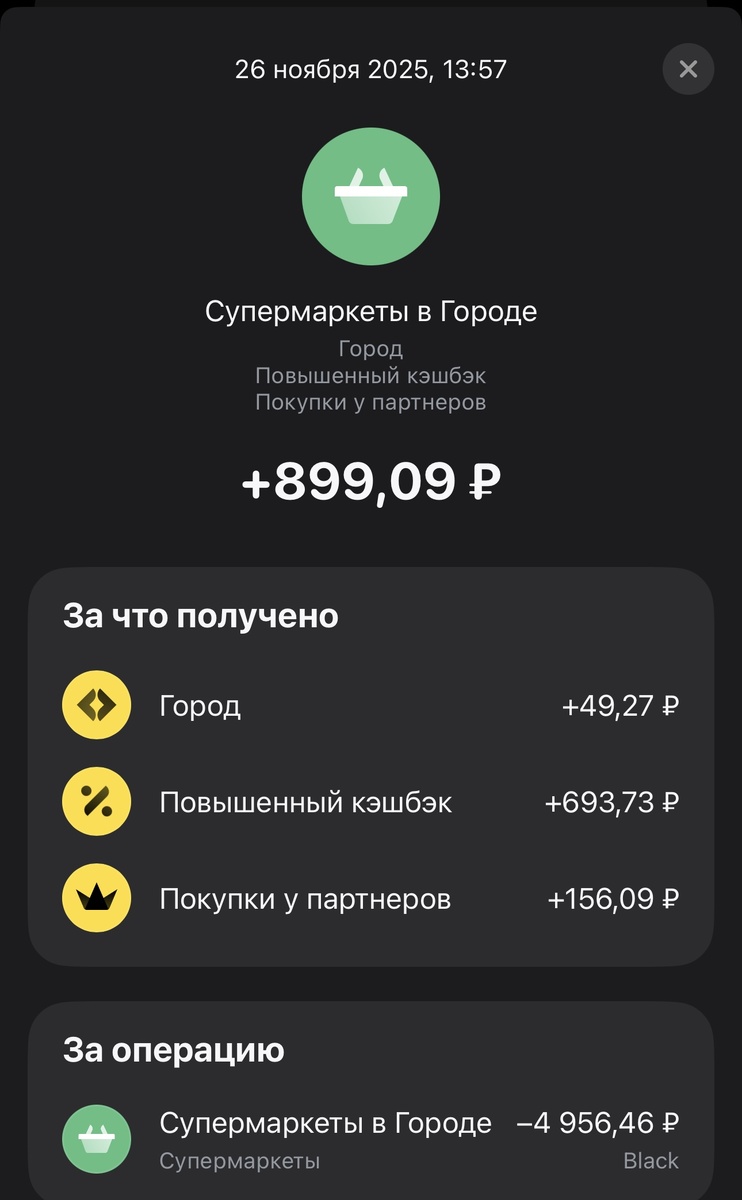Select the Повышенный кэшбэк row
This screenshot has width=742, height=1200.
tap(371, 801)
